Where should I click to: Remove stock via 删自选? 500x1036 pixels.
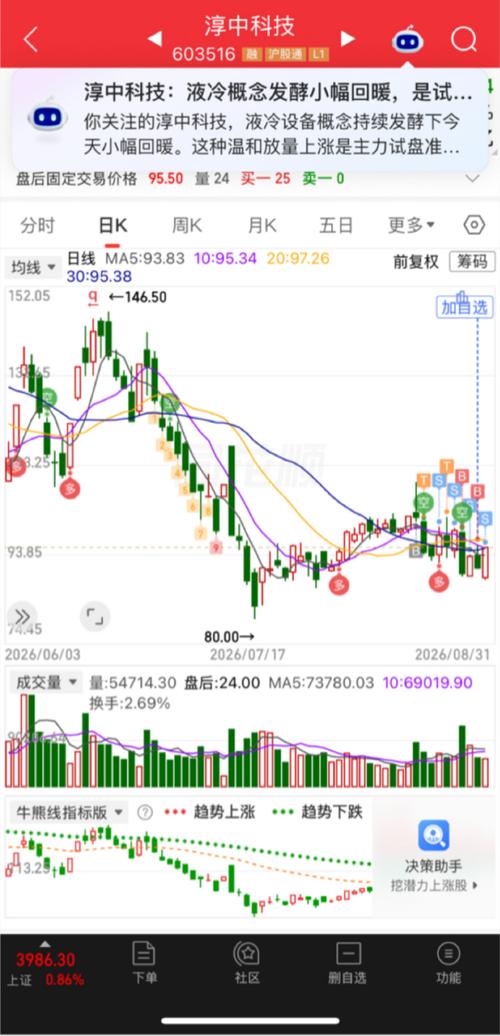347,963
